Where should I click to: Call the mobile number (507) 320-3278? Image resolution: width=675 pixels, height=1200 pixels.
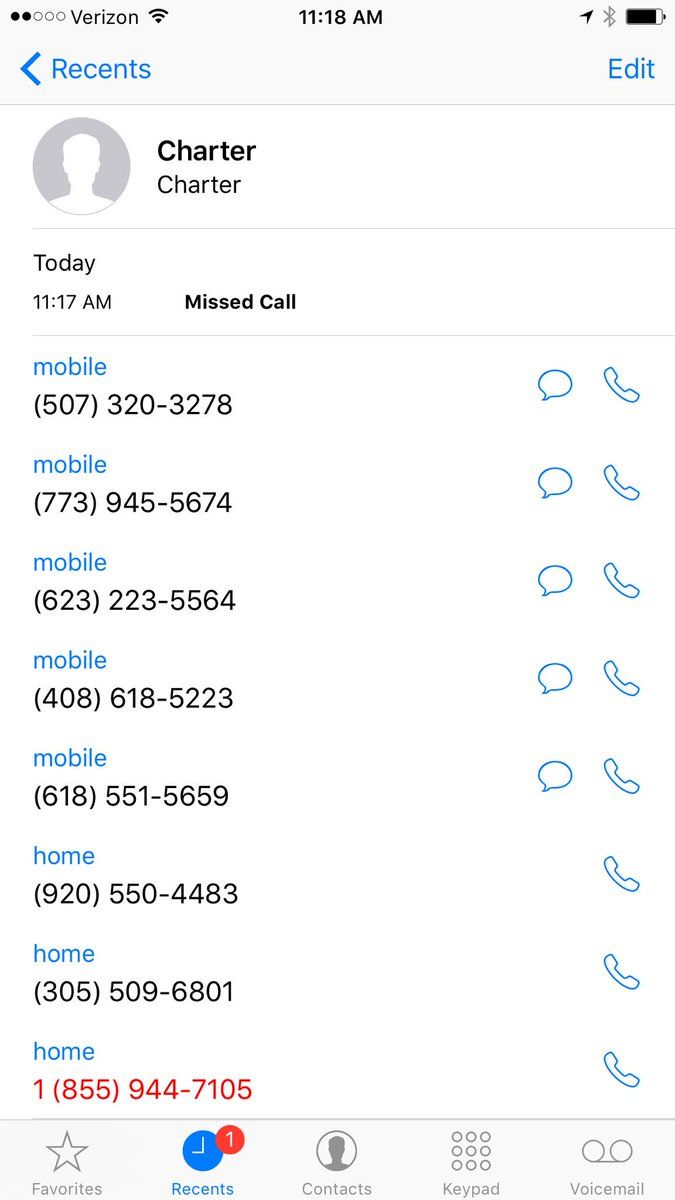click(621, 385)
